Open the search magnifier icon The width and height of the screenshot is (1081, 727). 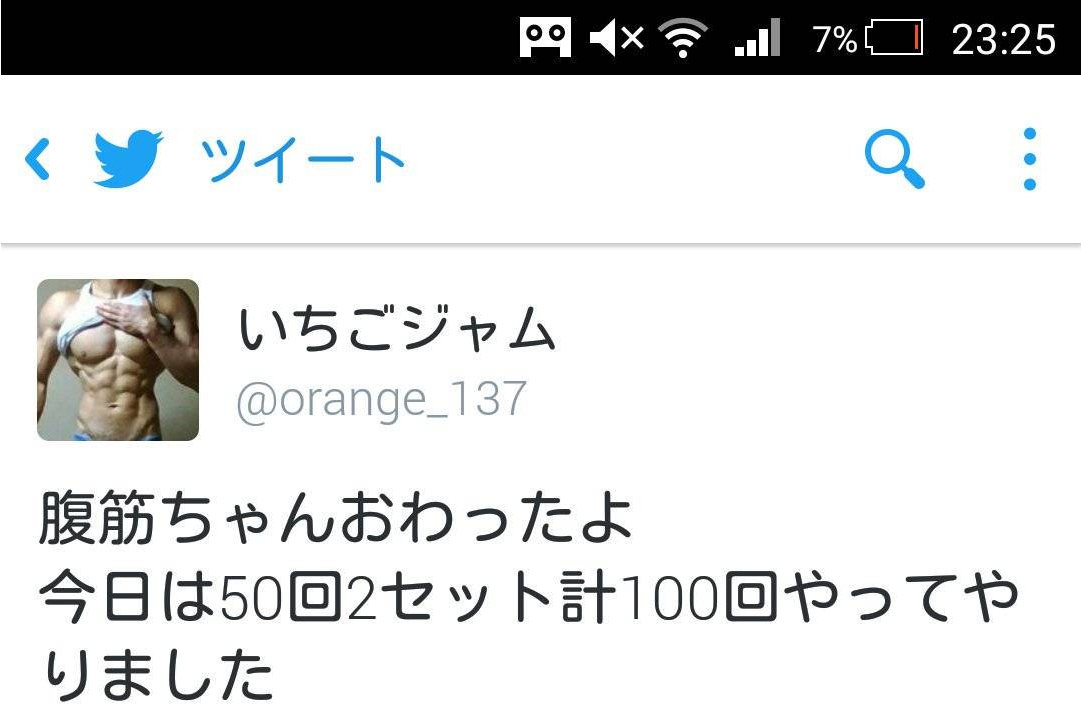[893, 160]
